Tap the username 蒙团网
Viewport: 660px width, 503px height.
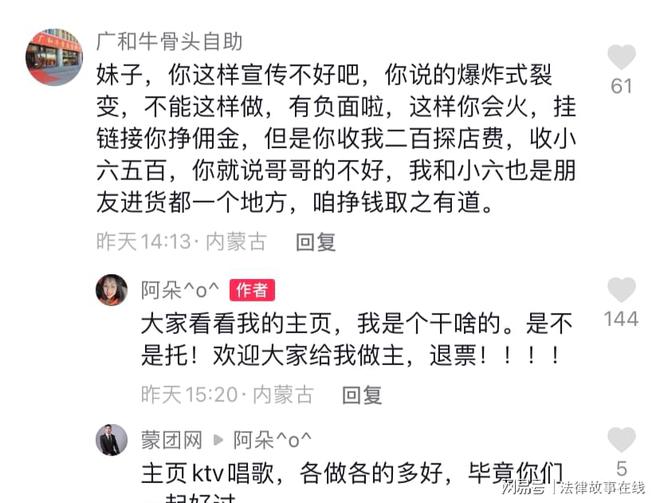click(172, 440)
